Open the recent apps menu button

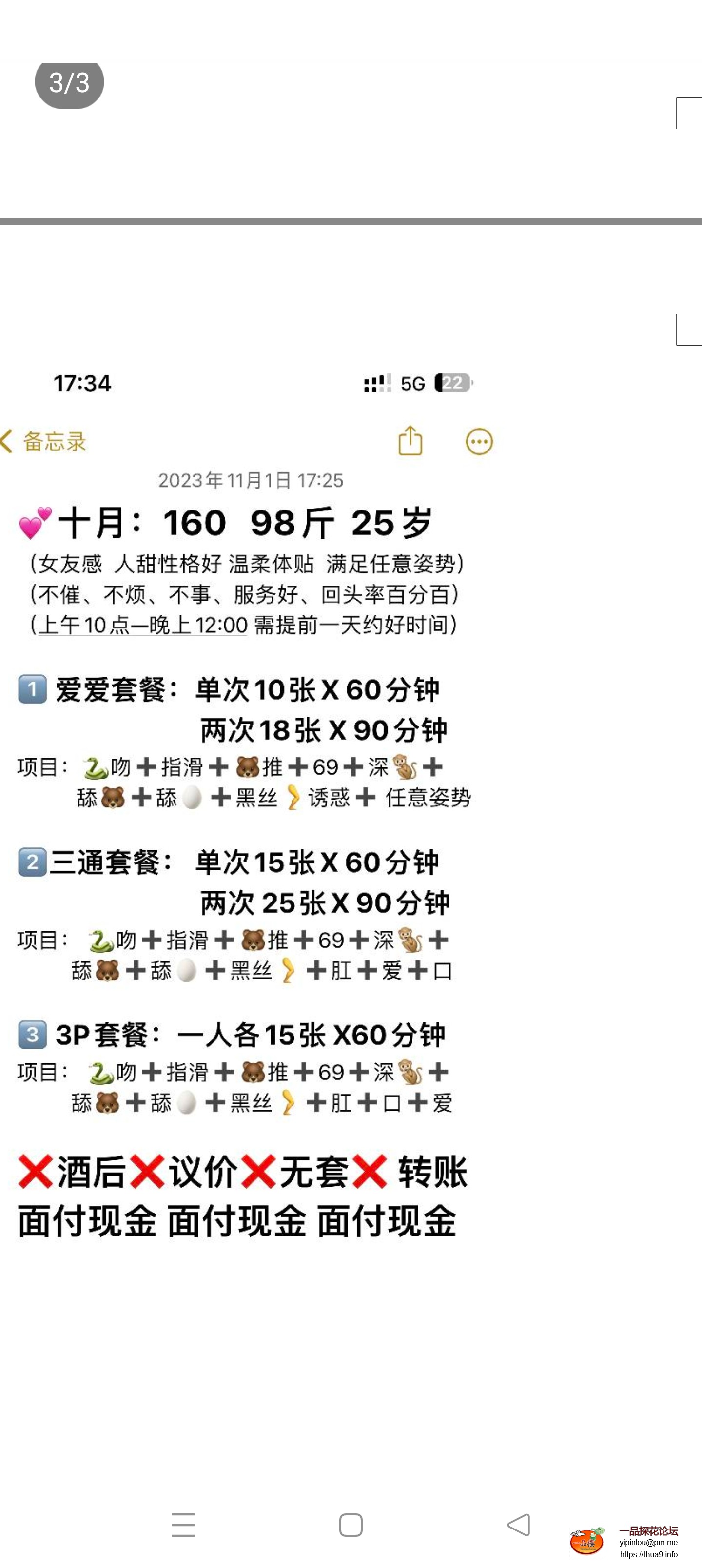(183, 1526)
